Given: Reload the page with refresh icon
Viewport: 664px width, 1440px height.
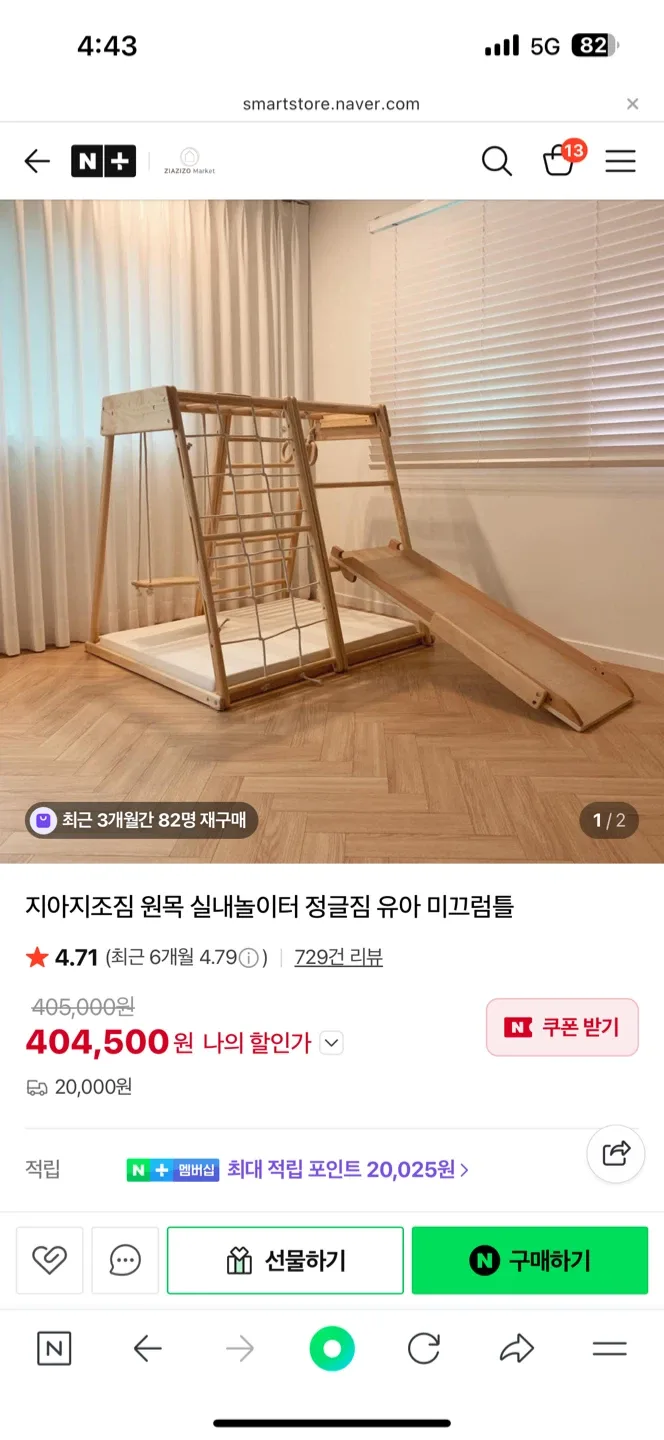Looking at the screenshot, I should click(424, 1349).
